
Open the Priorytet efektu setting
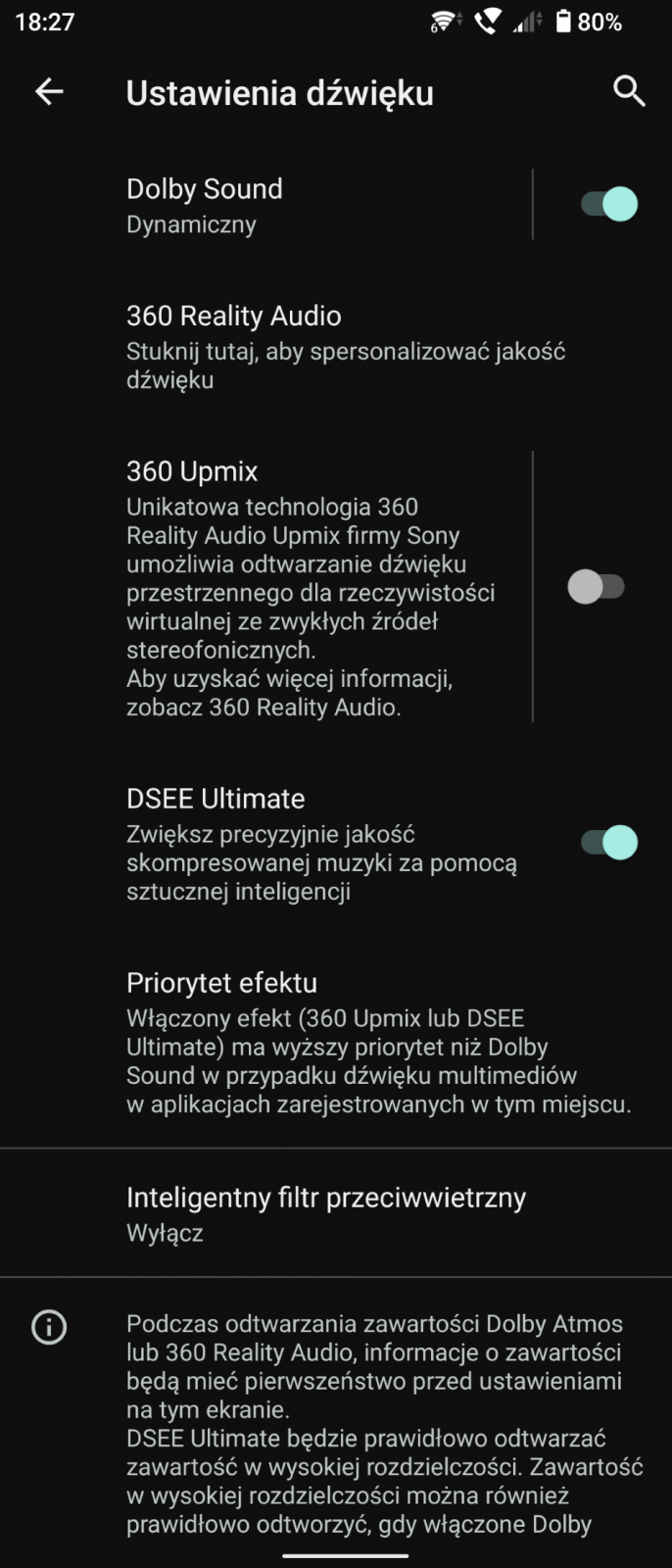[x=372, y=1043]
